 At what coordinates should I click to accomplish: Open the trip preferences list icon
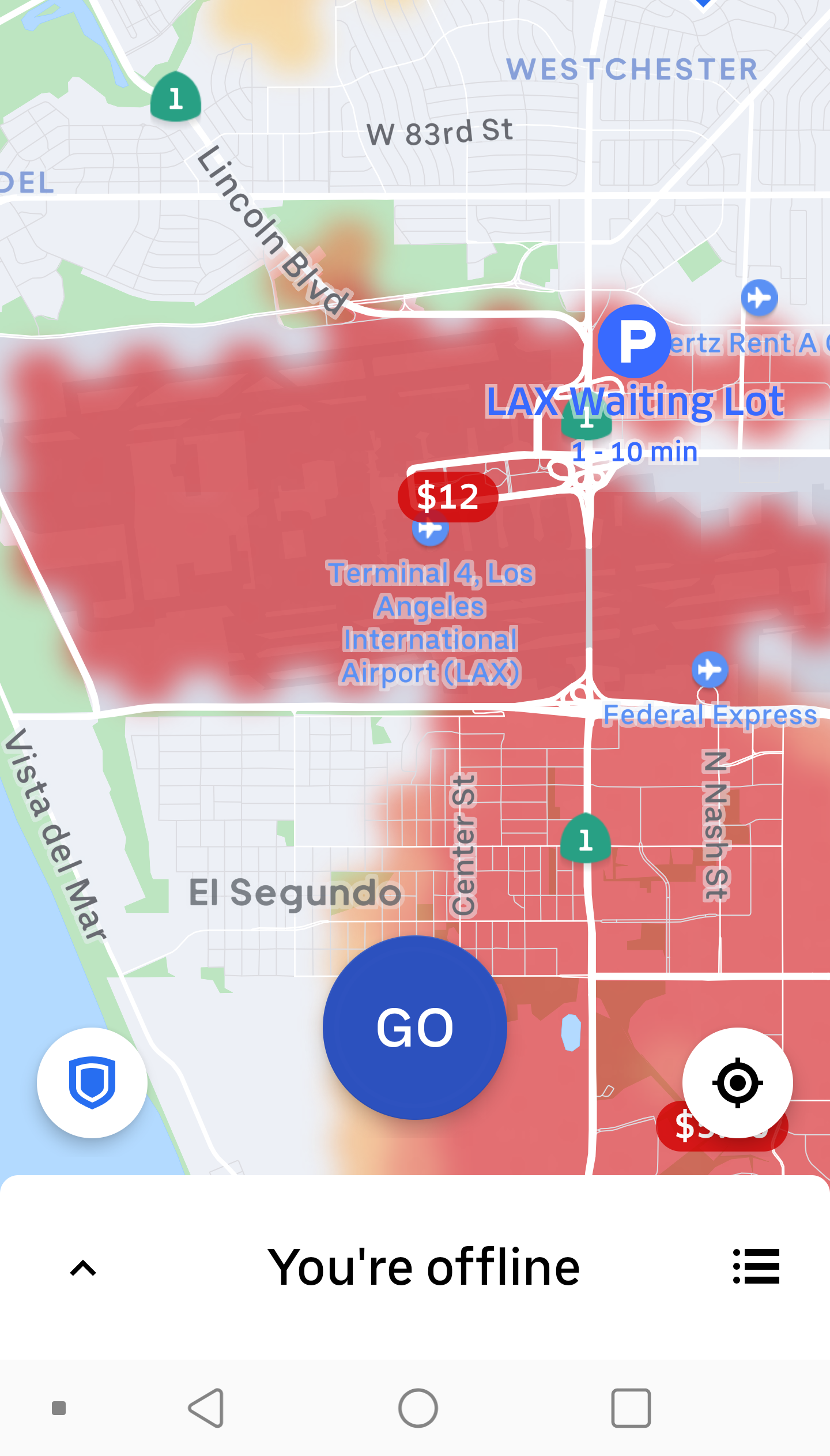click(756, 1266)
